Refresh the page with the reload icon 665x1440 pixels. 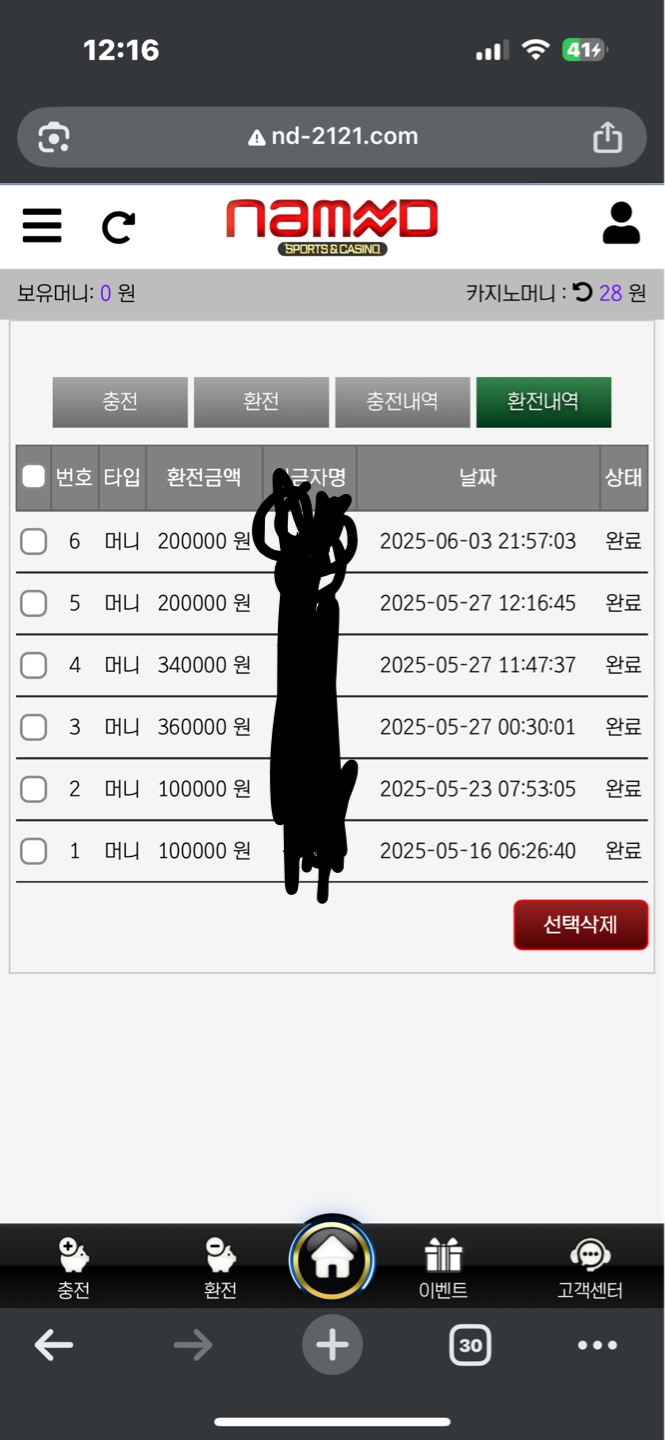point(118,227)
